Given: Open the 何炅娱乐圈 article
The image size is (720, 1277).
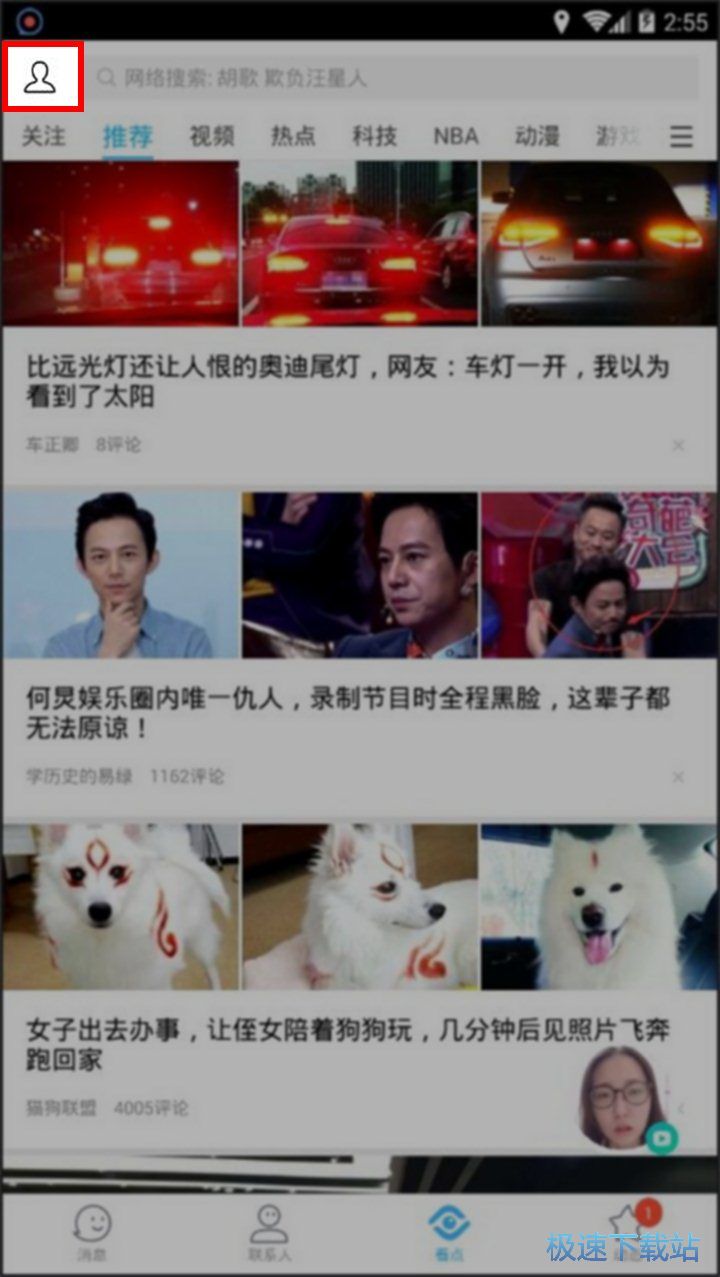Looking at the screenshot, I should [347, 713].
